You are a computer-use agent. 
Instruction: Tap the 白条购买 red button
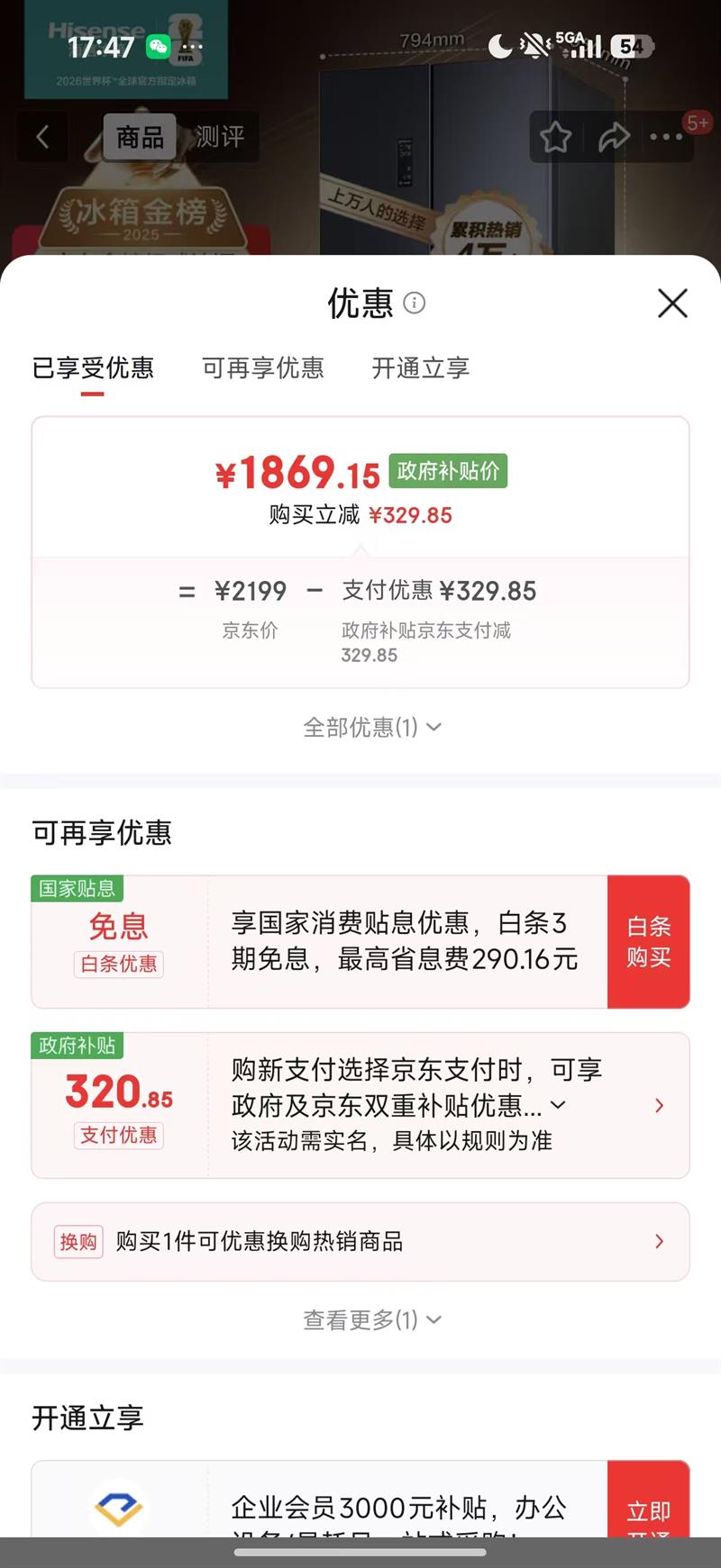[649, 940]
